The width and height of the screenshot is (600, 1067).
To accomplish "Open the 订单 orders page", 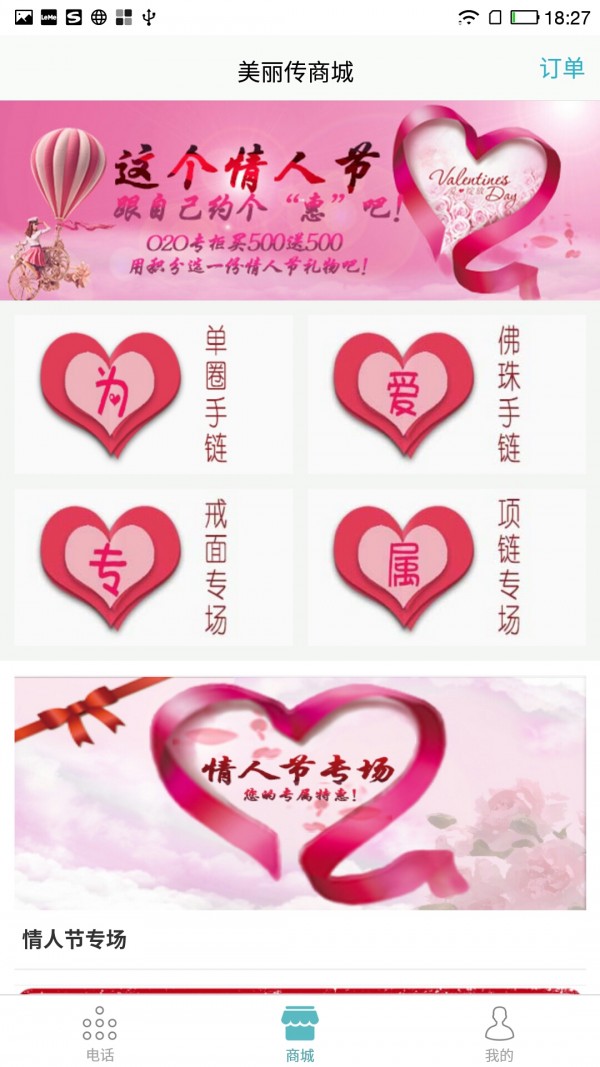I will pyautogui.click(x=561, y=69).
